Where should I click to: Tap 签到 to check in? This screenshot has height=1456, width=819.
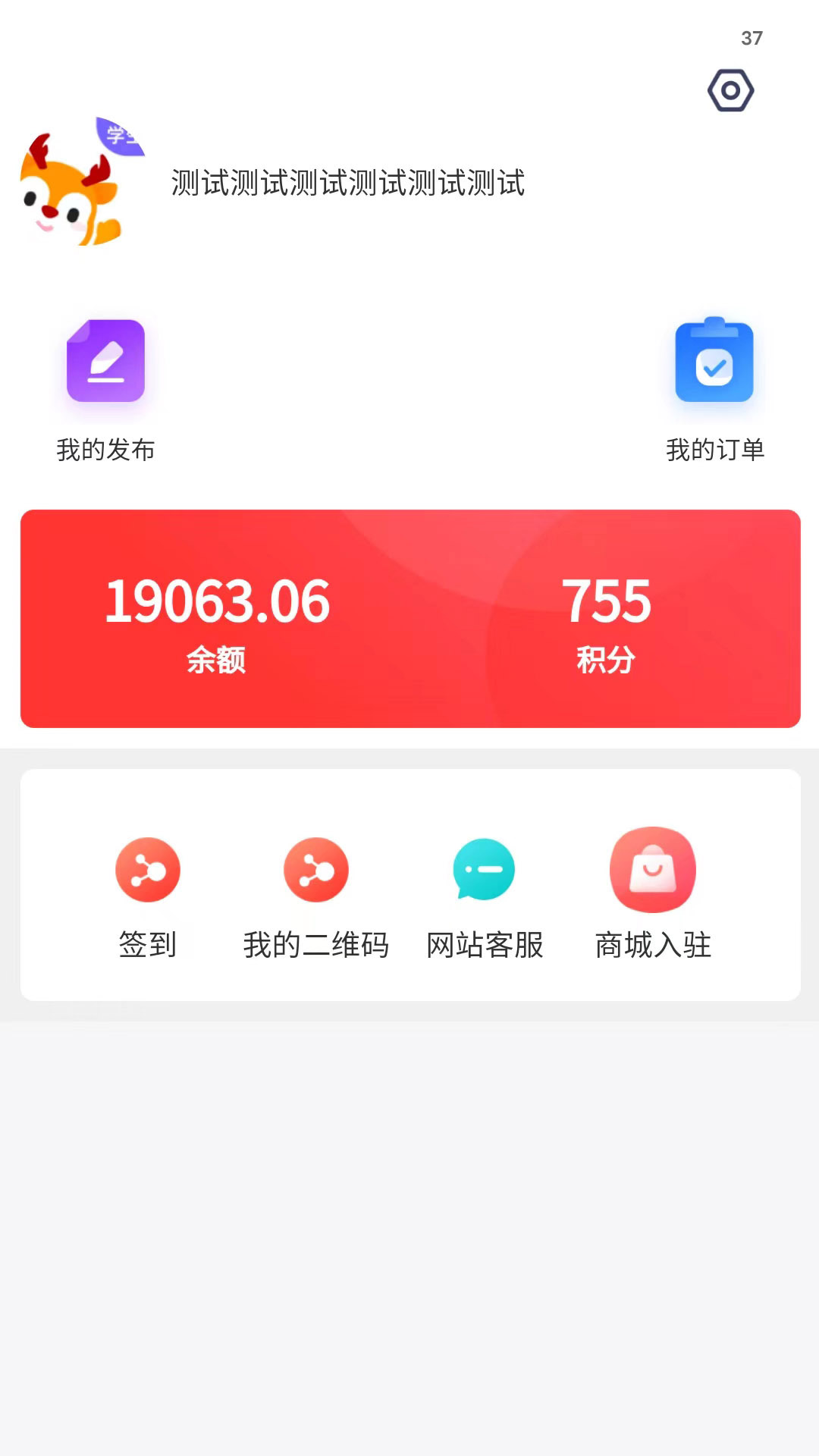pos(148,899)
